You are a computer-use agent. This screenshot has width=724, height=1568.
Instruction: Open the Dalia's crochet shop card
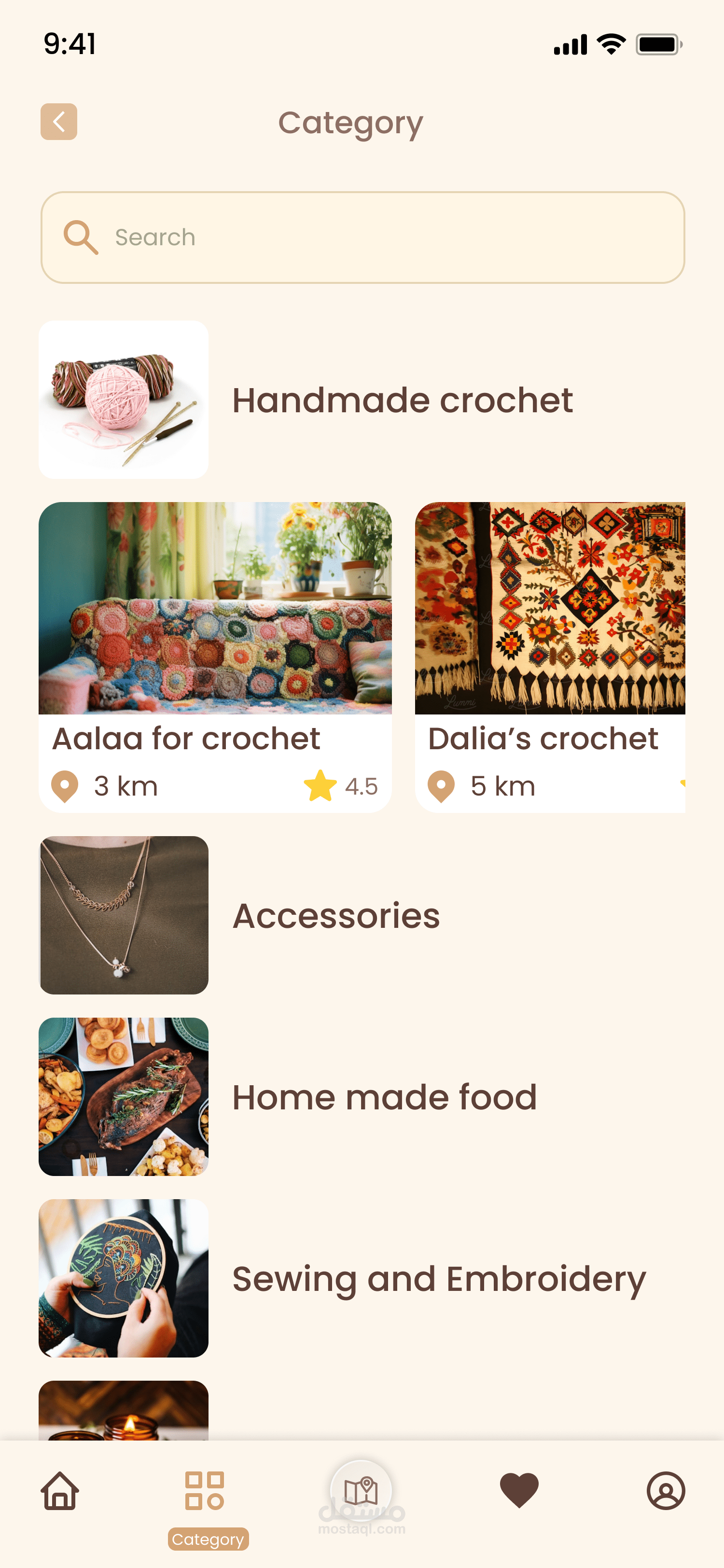tap(550, 658)
